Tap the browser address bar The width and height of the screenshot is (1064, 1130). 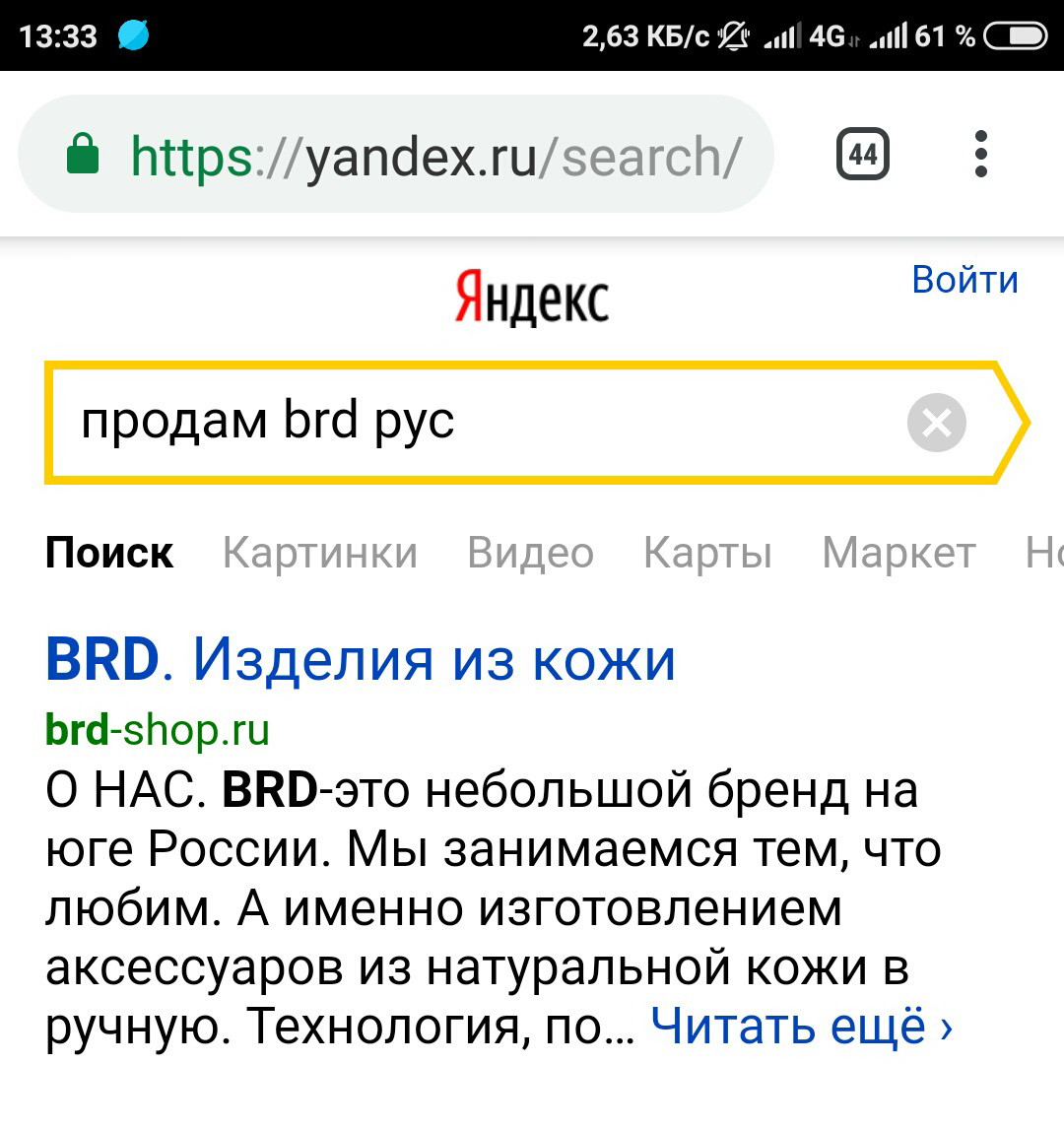[433, 155]
